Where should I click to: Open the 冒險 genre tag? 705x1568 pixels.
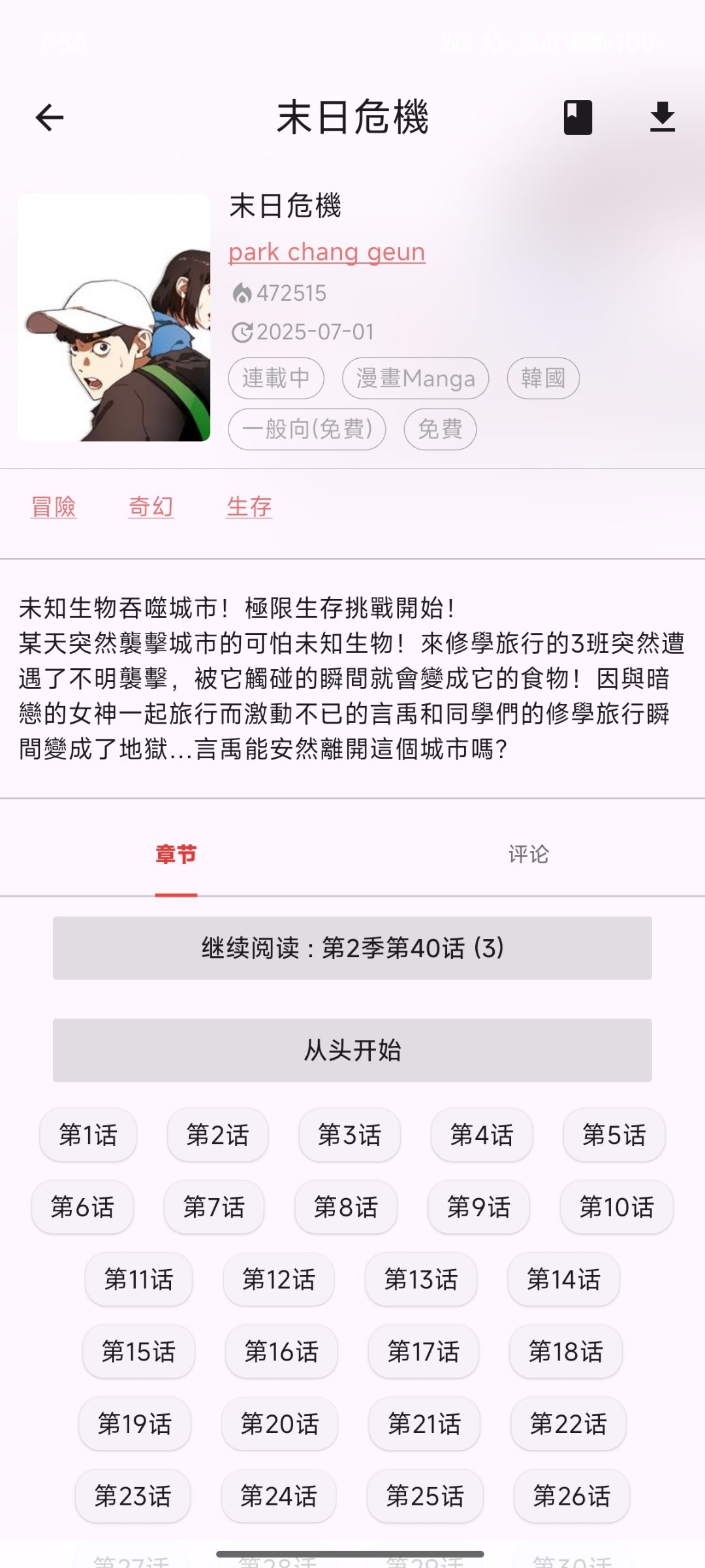click(x=54, y=506)
